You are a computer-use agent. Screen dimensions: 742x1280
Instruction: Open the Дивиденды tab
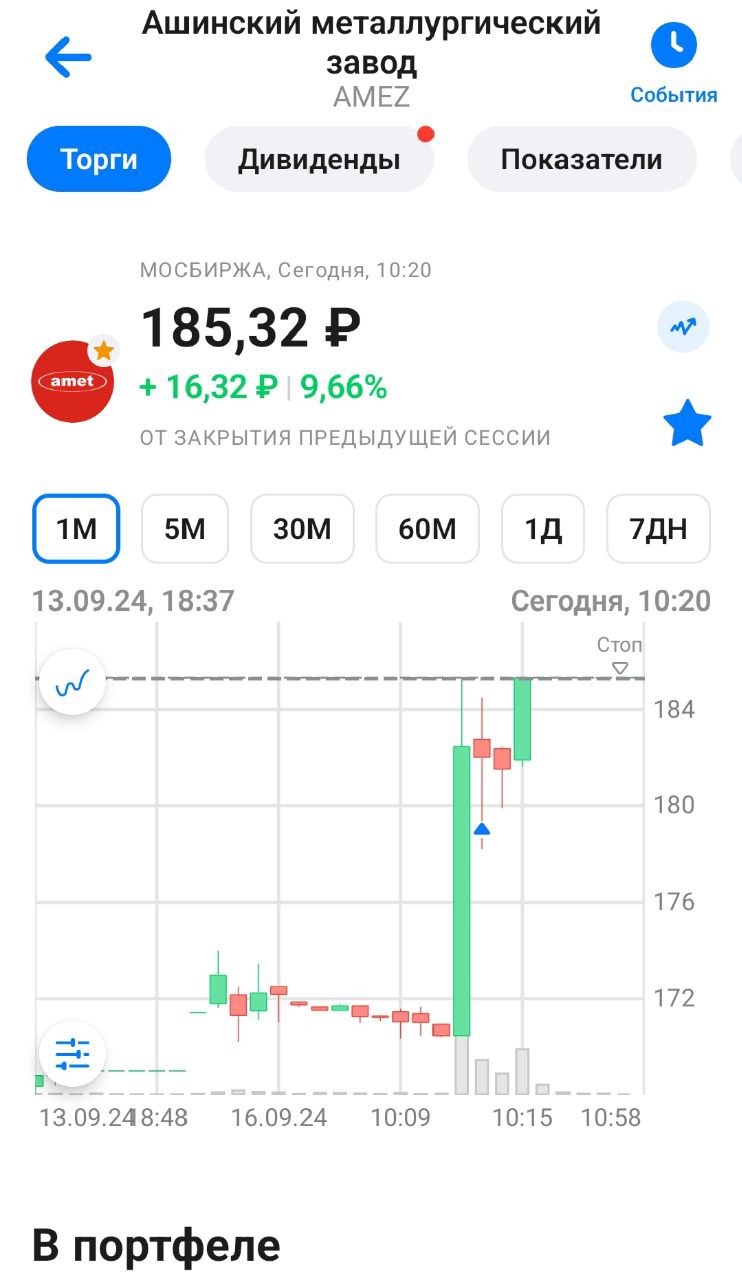tap(319, 159)
